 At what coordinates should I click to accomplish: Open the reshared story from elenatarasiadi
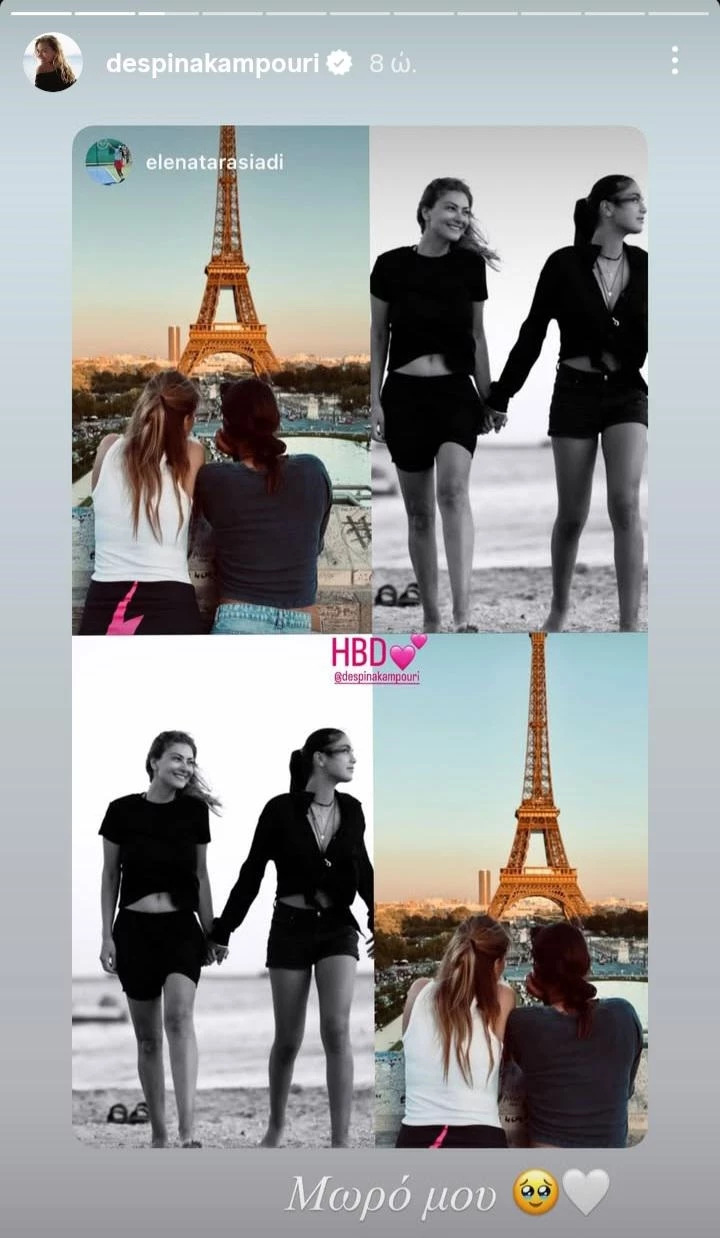[214, 161]
